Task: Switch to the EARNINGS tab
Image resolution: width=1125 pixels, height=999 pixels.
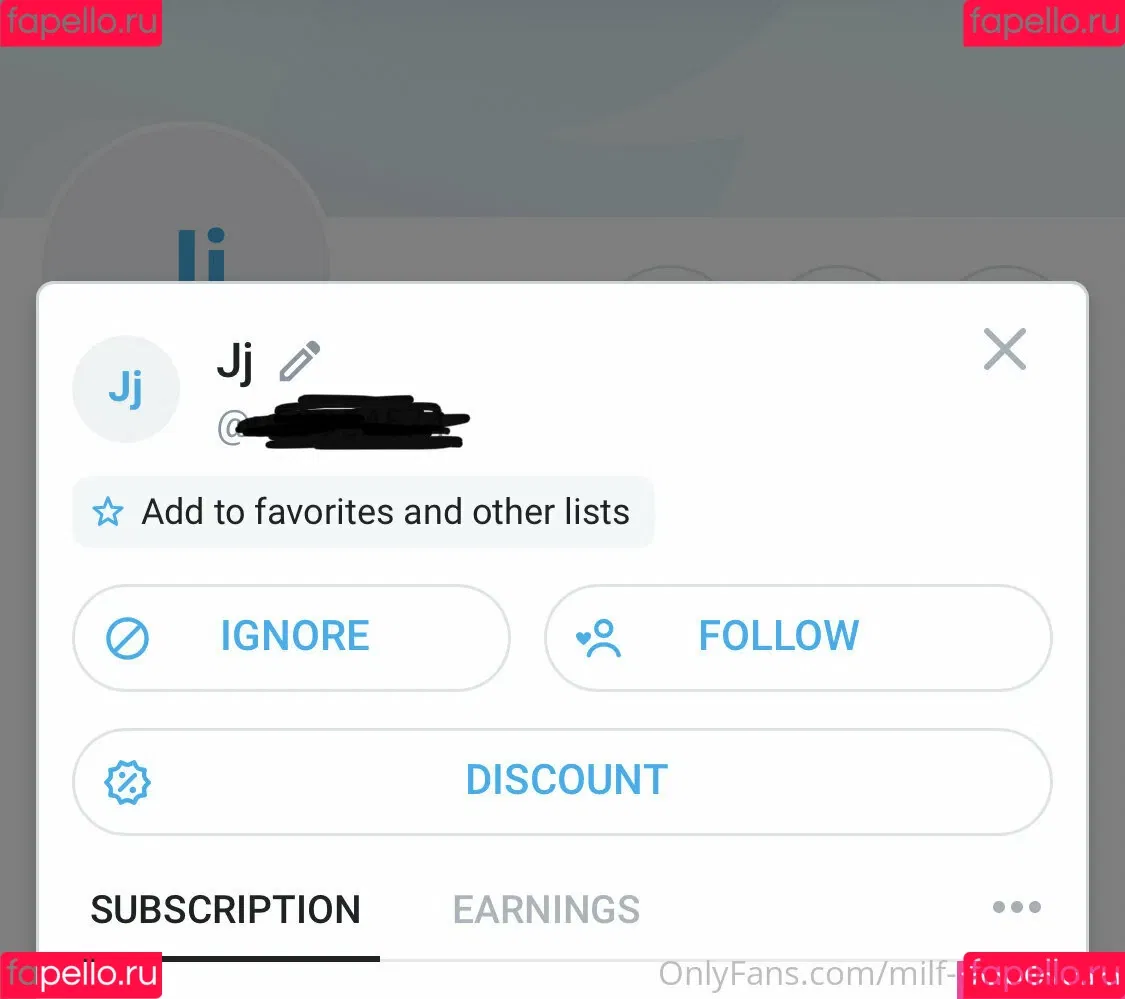Action: click(x=546, y=909)
